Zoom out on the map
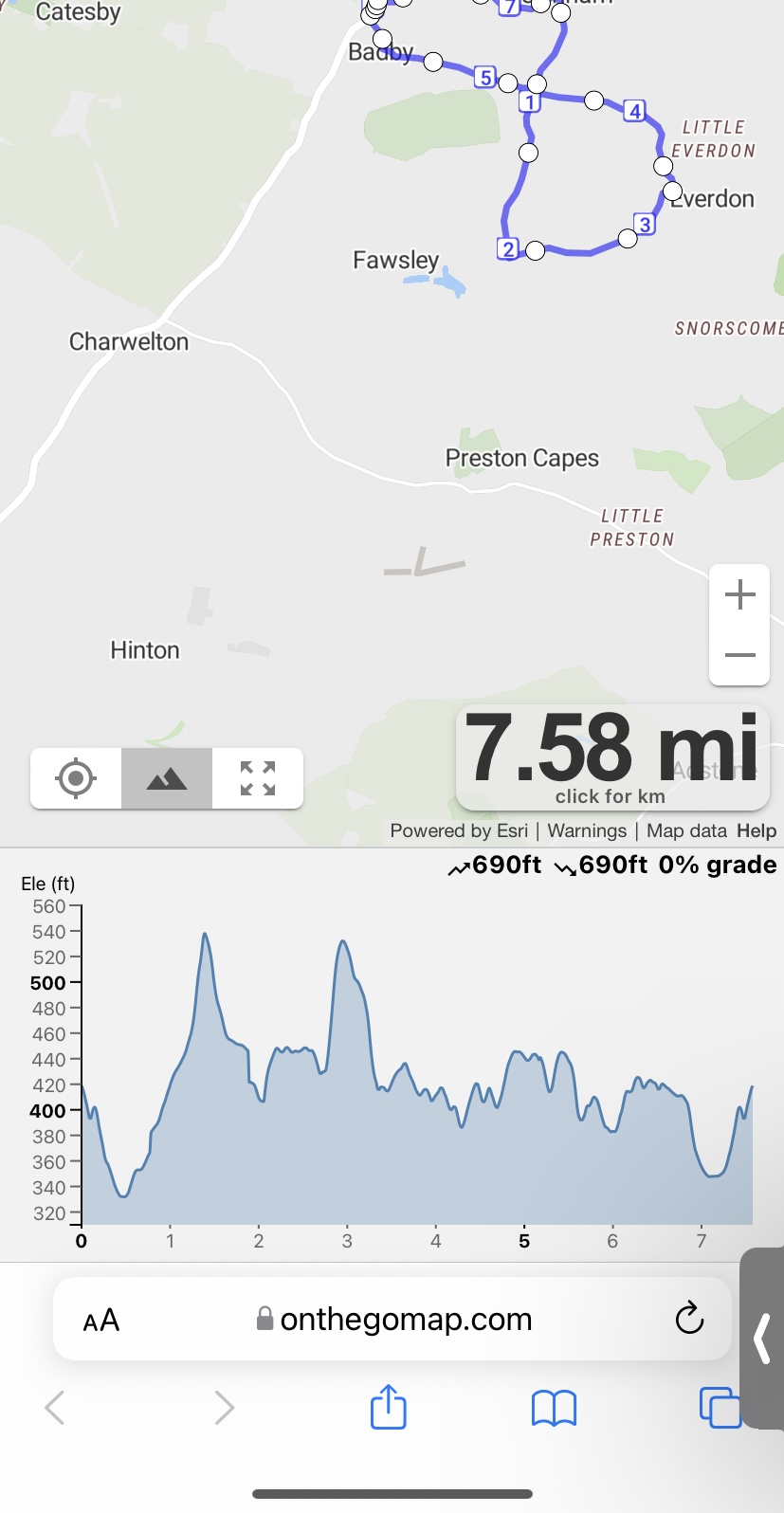Image resolution: width=784 pixels, height=1513 pixels. coord(739,655)
